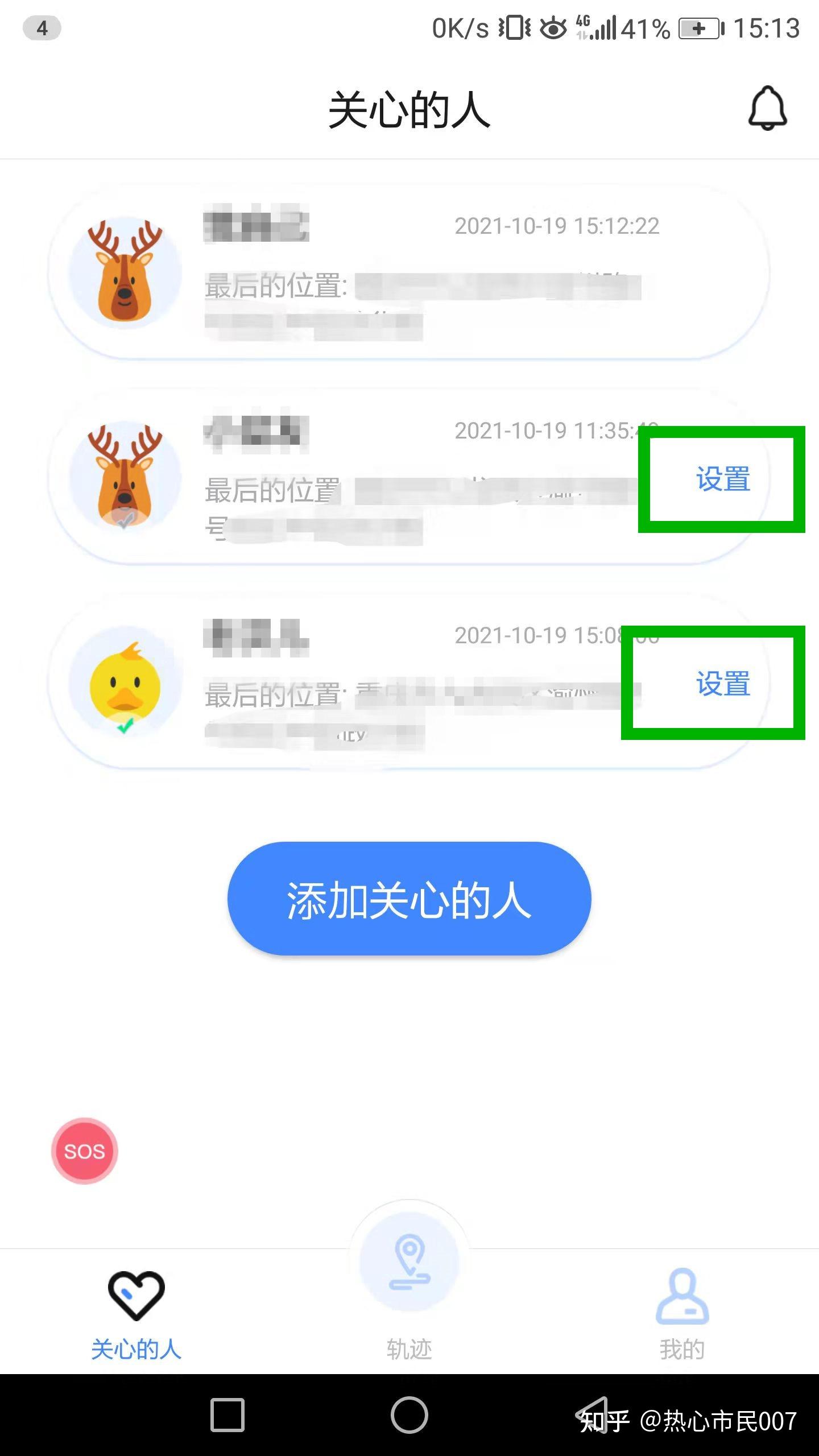
Task: Tap the red SOS button
Action: [84, 1151]
